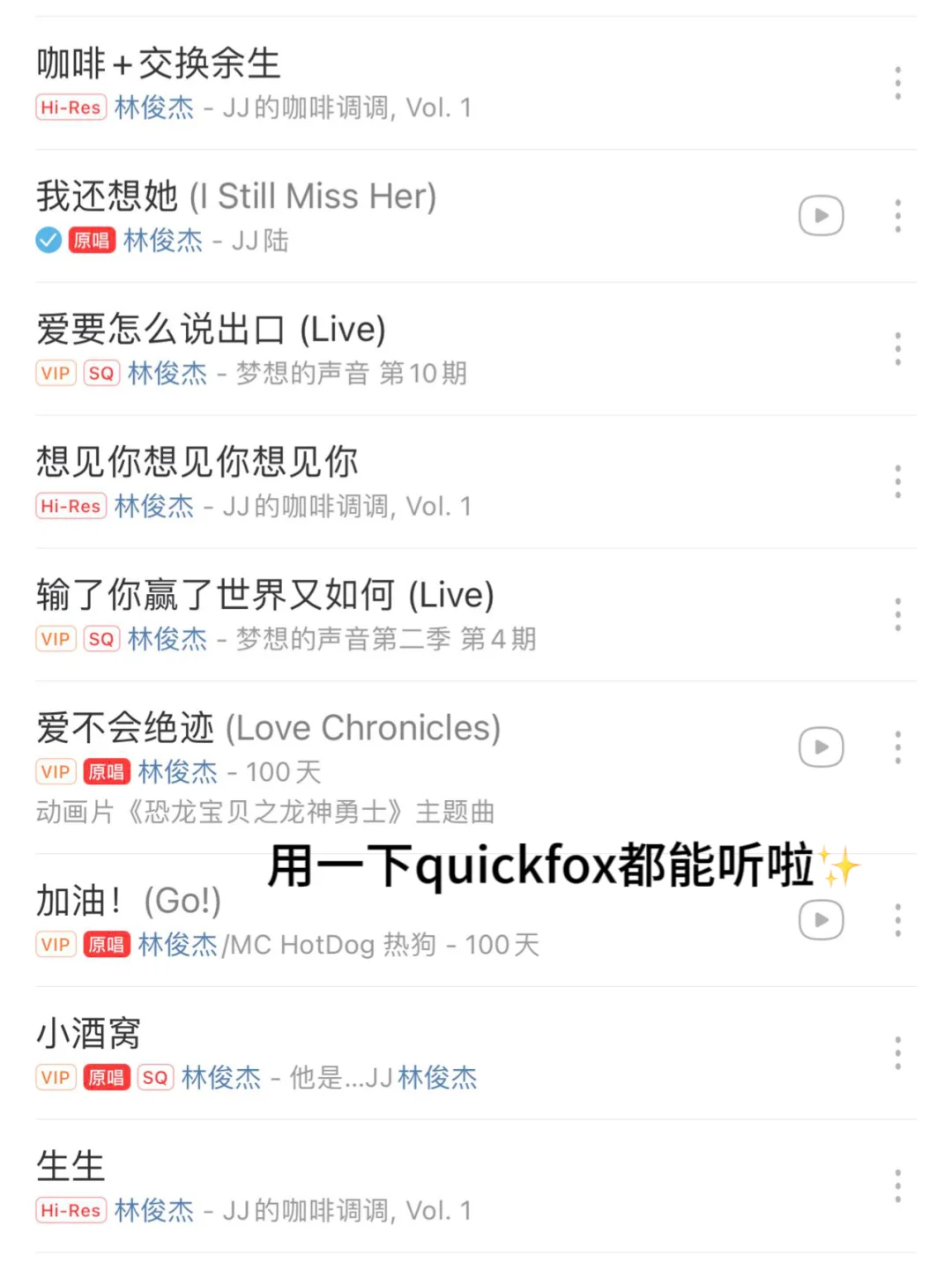Watch the video for 爱不会绝迹
Screen dimensions: 952x1270
[821, 747]
